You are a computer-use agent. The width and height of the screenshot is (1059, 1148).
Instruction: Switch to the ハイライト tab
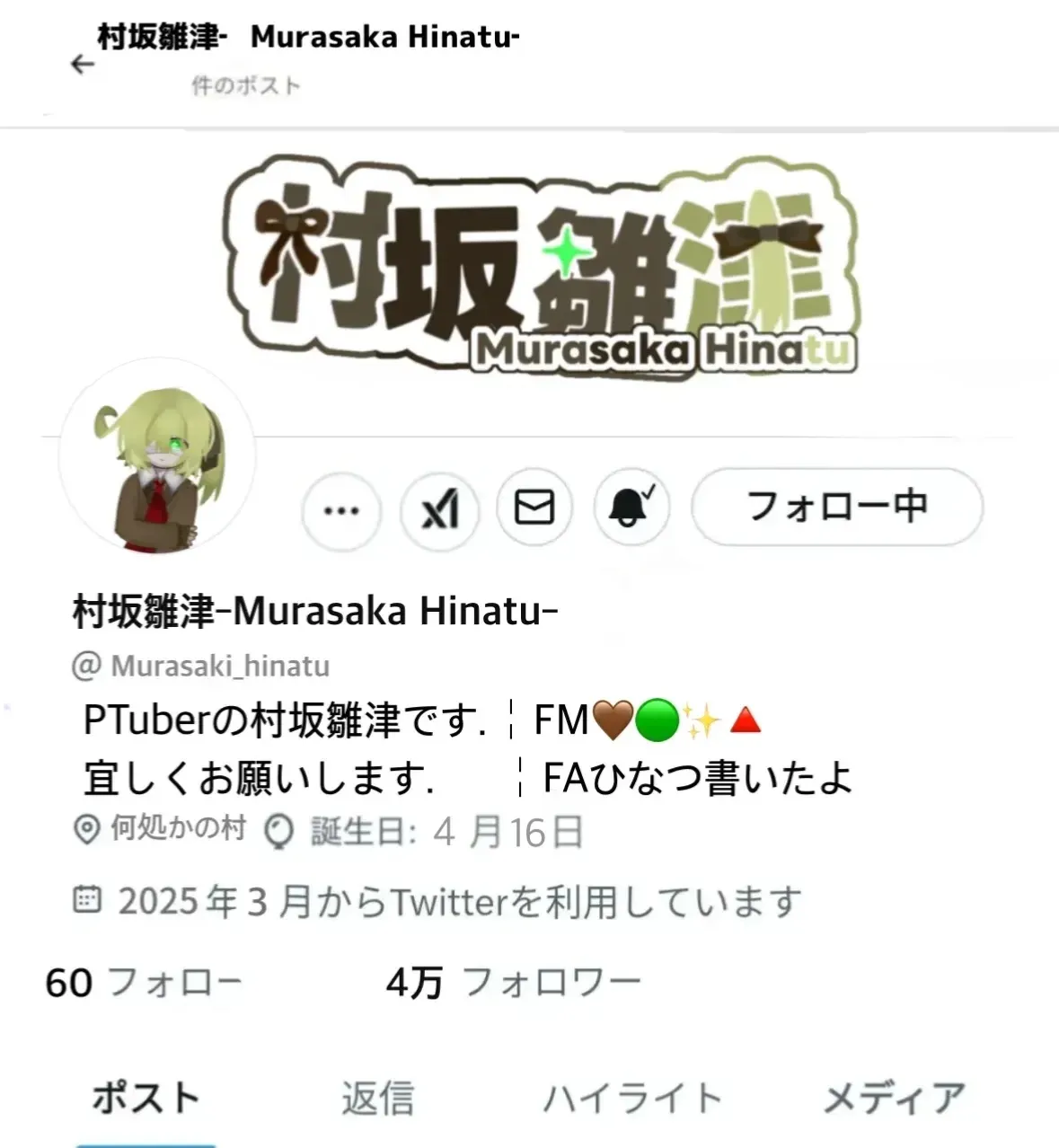point(632,1098)
